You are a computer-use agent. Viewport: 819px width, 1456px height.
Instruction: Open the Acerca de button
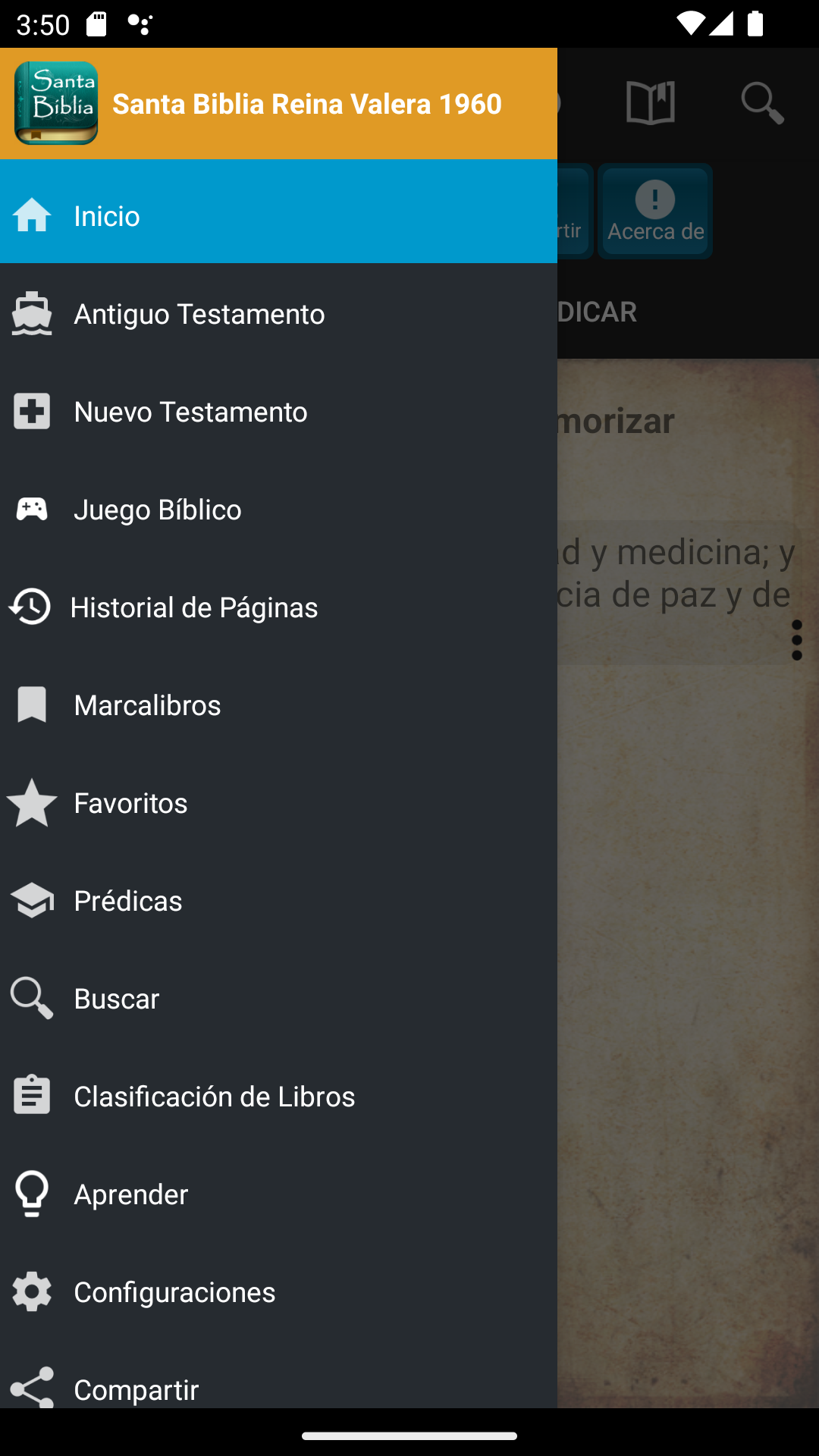click(655, 212)
